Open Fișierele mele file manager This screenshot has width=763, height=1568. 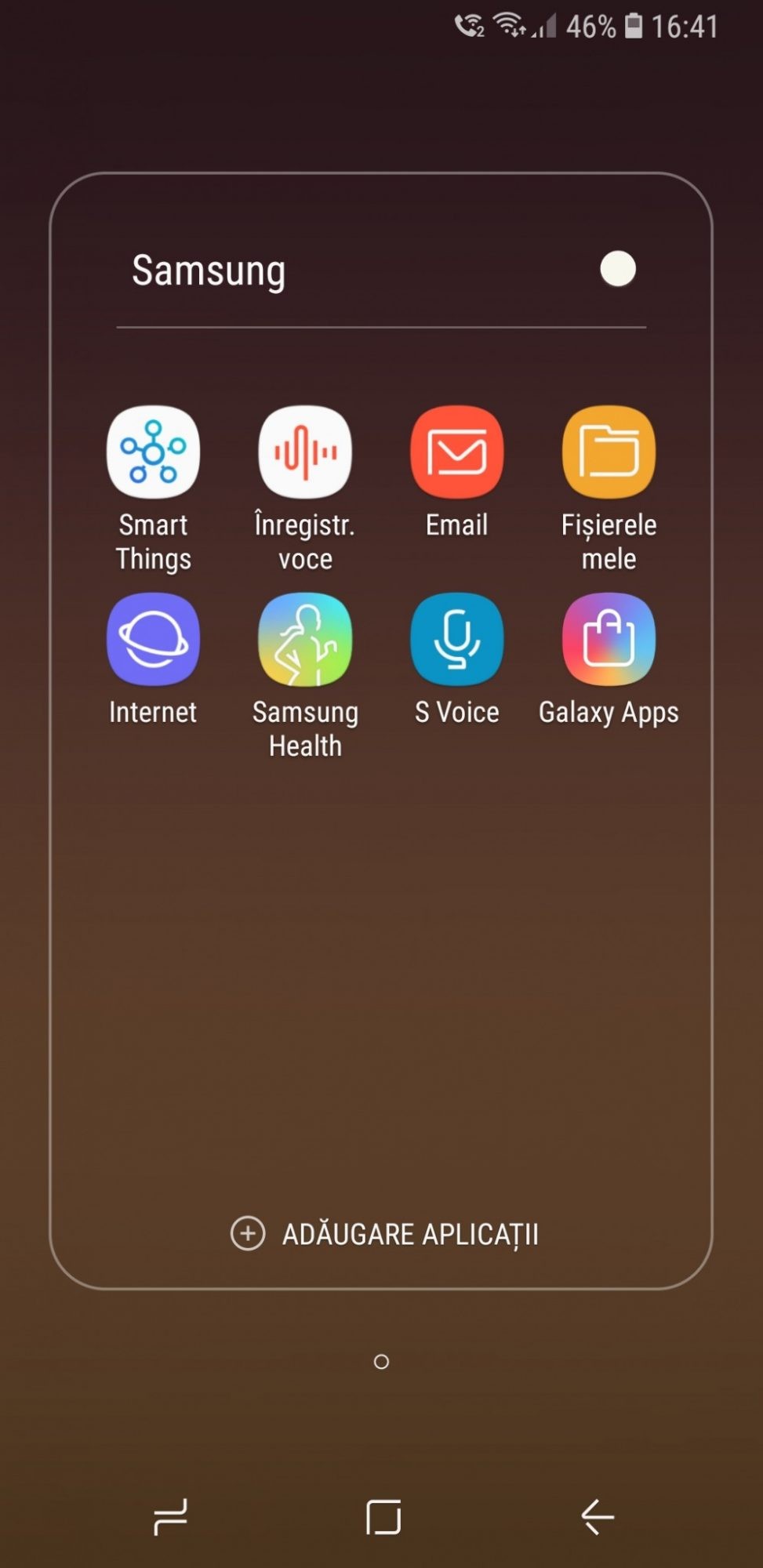click(609, 452)
